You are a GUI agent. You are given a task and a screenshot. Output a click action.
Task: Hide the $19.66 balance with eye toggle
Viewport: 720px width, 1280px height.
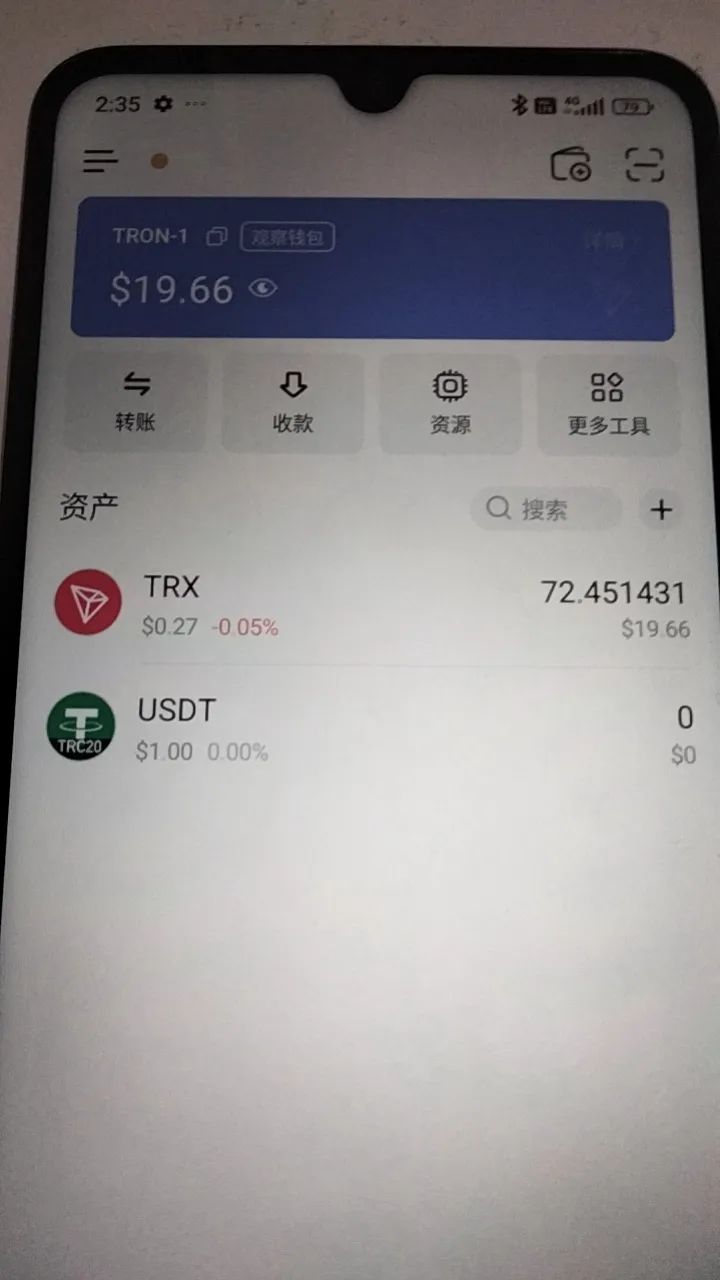pos(263,290)
